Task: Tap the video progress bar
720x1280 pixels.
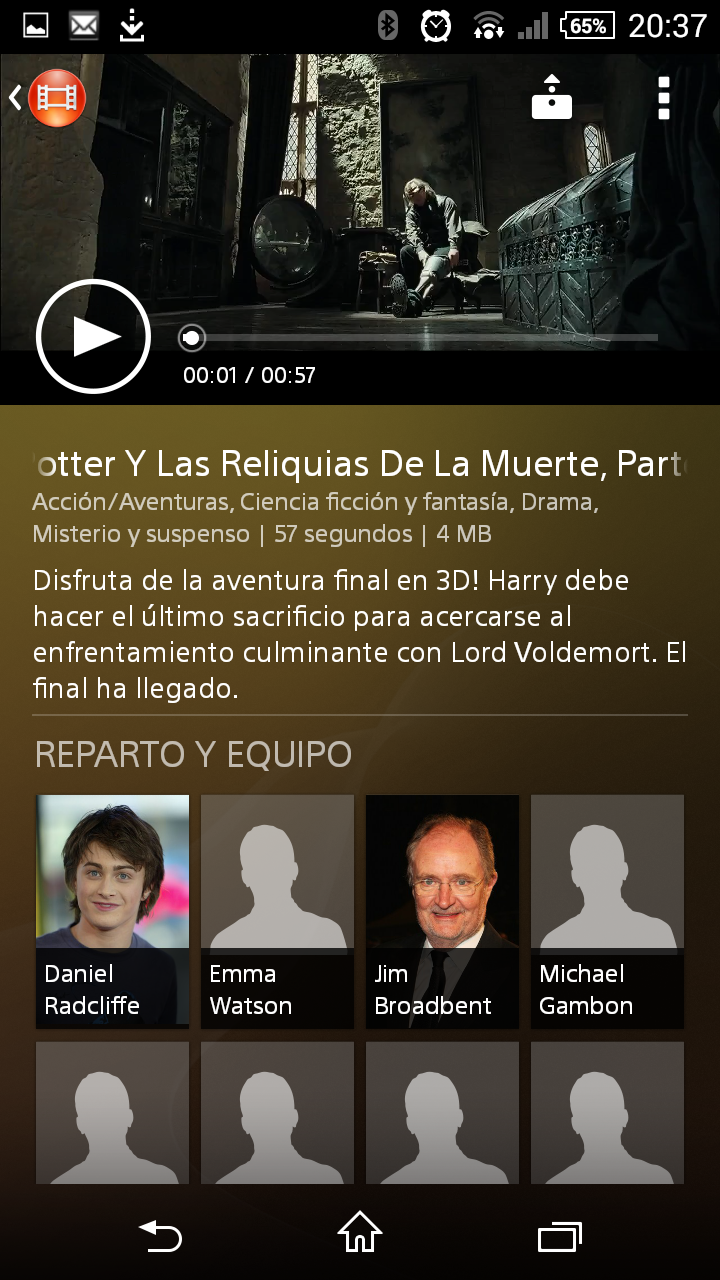Action: pyautogui.click(x=420, y=338)
